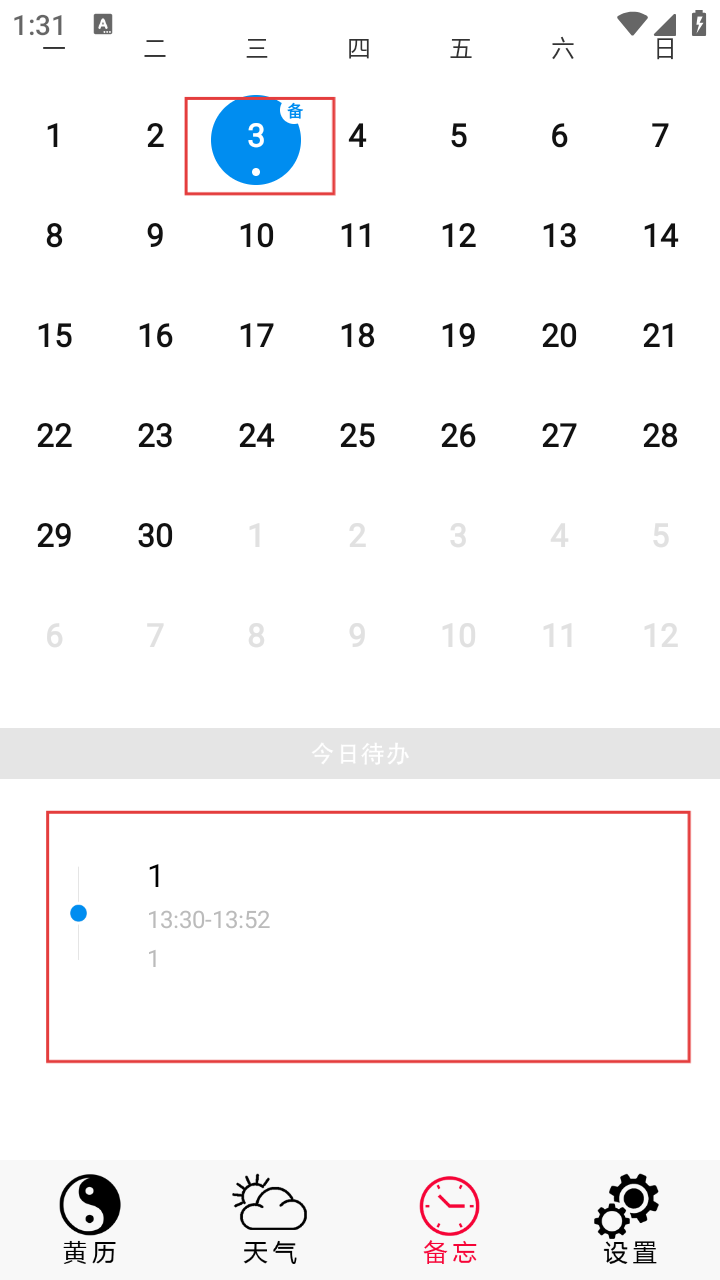The width and height of the screenshot is (720, 1280).
Task: Select the 30th in the calendar
Action: [155, 536]
